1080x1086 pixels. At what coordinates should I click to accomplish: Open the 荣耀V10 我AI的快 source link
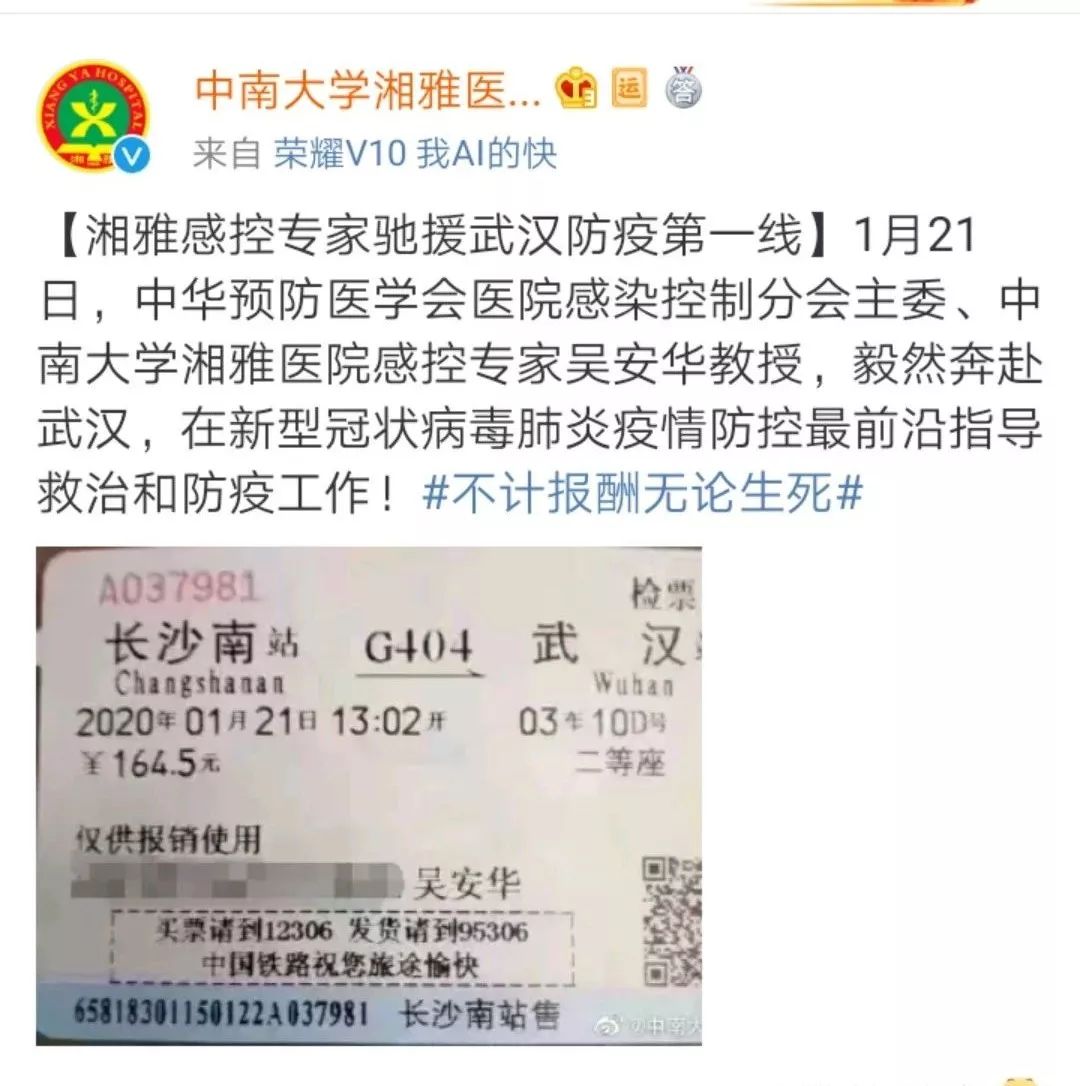point(415,154)
